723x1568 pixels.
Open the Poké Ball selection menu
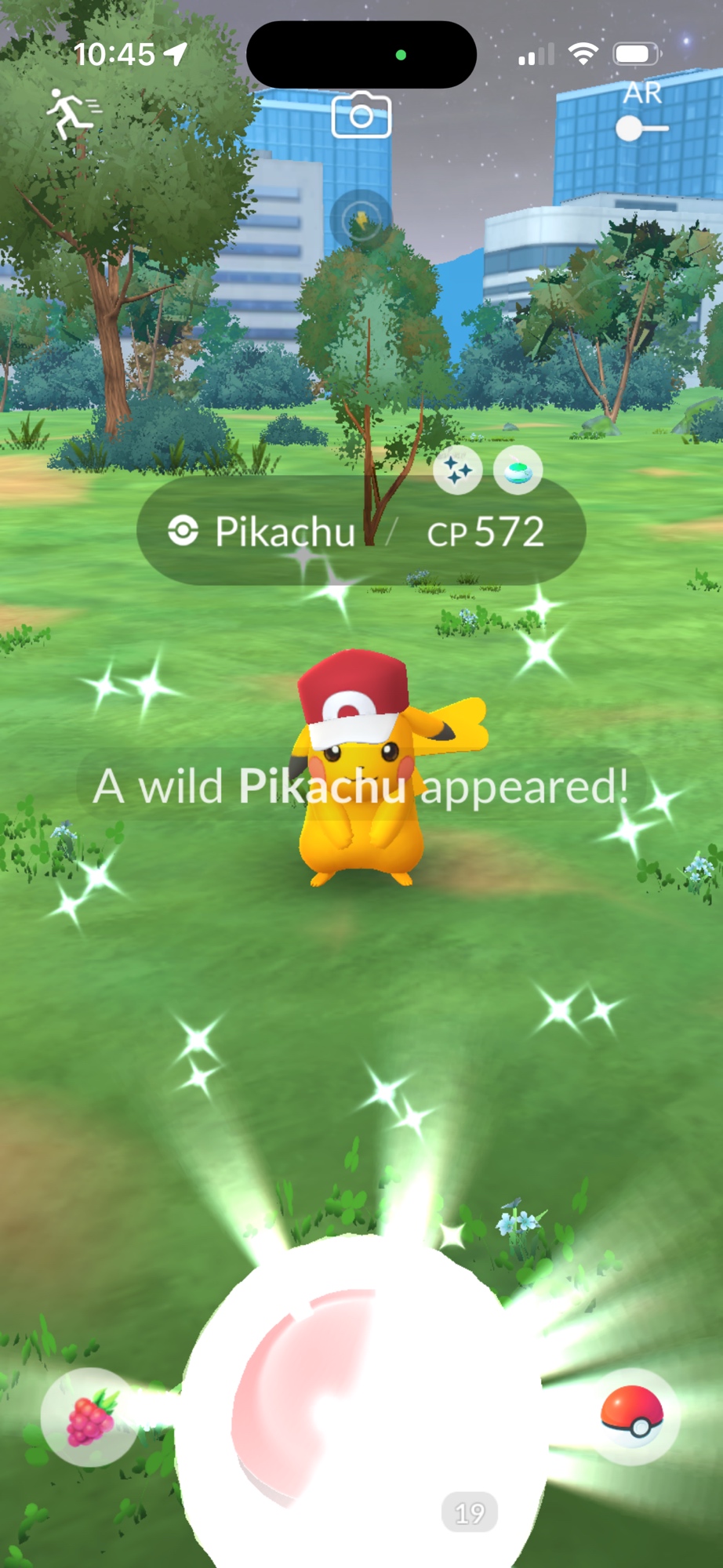coord(632,1415)
